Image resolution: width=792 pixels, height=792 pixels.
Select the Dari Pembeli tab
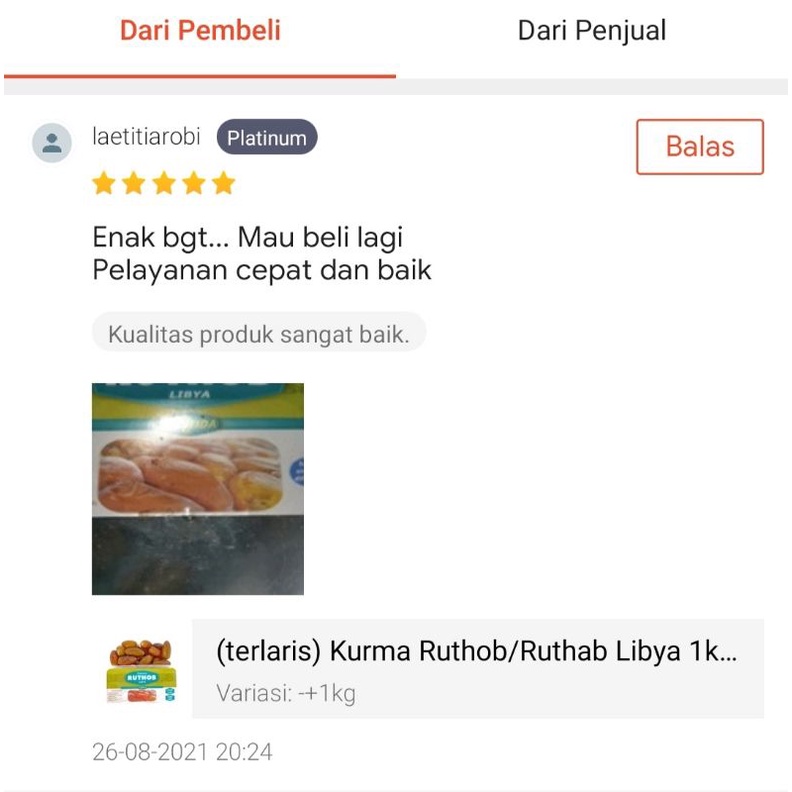200,31
